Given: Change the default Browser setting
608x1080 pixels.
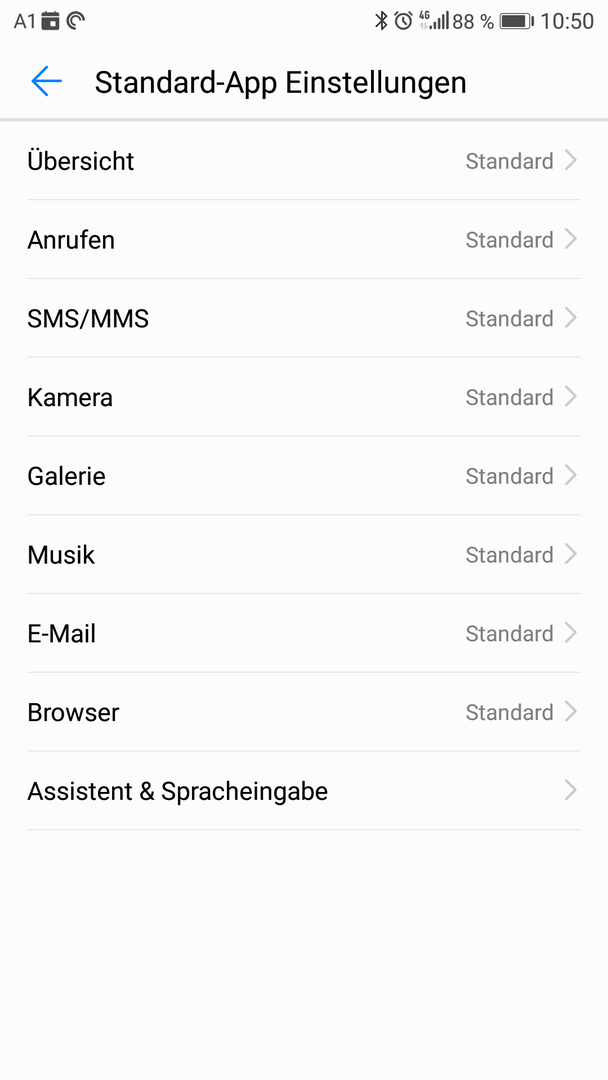Looking at the screenshot, I should [x=304, y=712].
